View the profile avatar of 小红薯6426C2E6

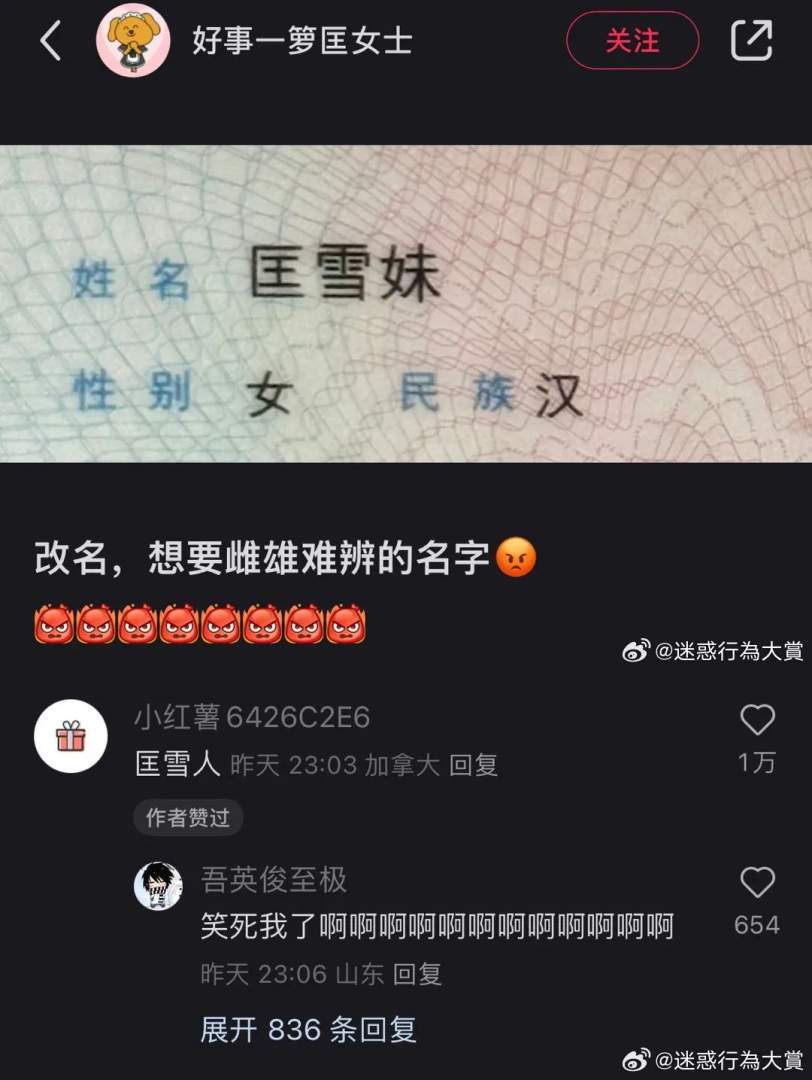[x=70, y=738]
